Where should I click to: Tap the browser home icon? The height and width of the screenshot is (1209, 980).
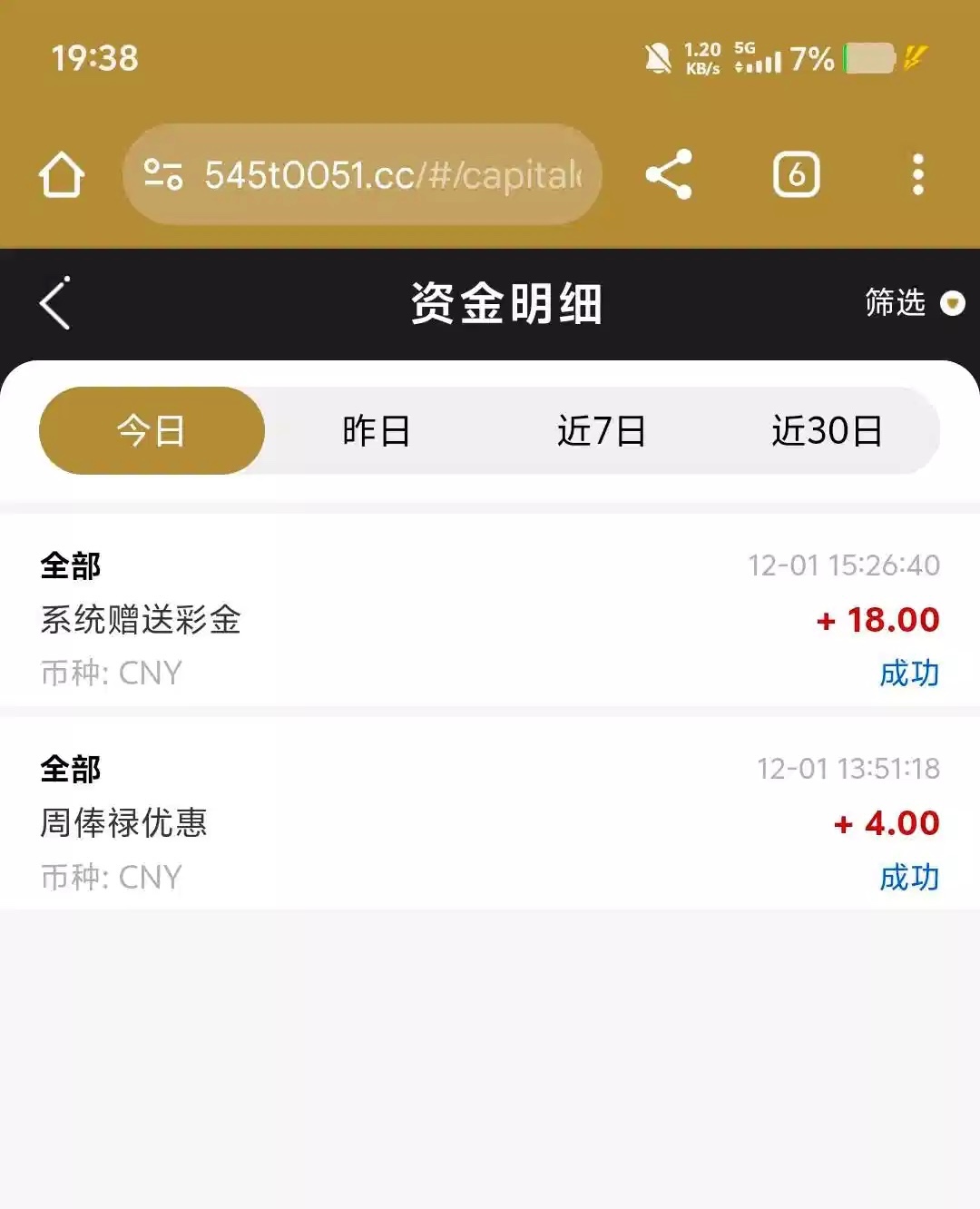(62, 174)
